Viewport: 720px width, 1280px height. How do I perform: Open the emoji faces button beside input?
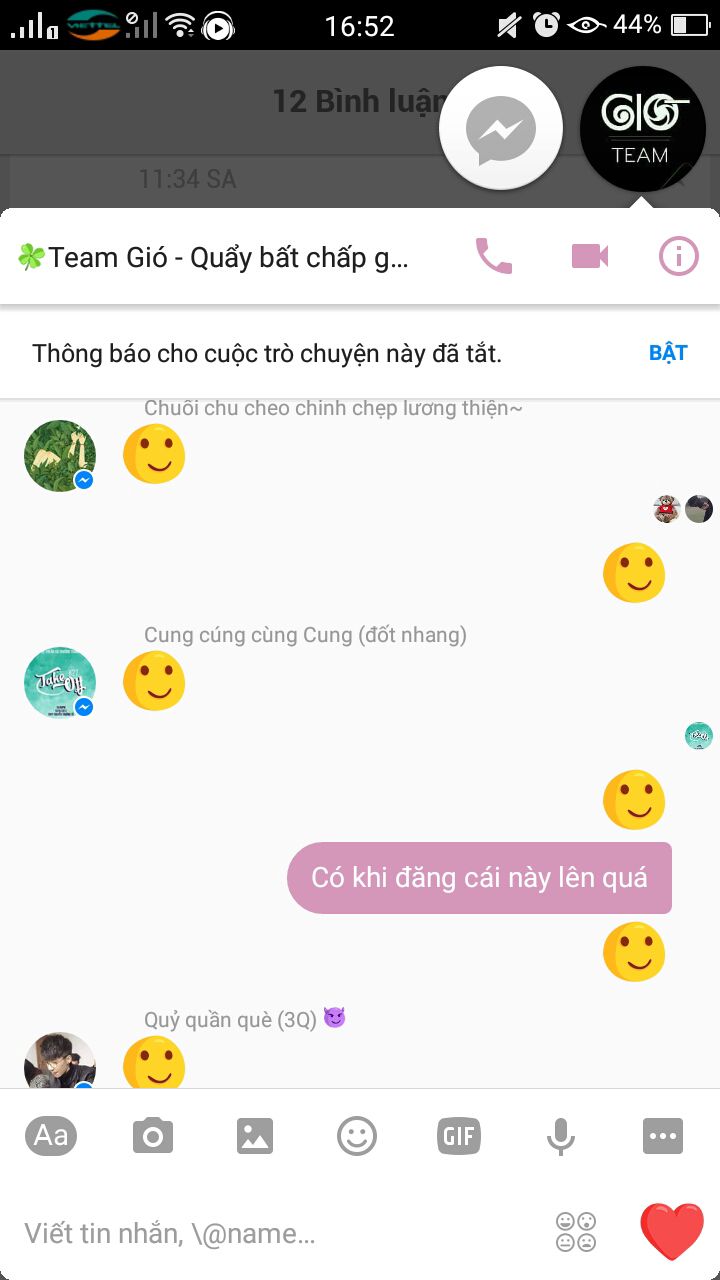576,1232
